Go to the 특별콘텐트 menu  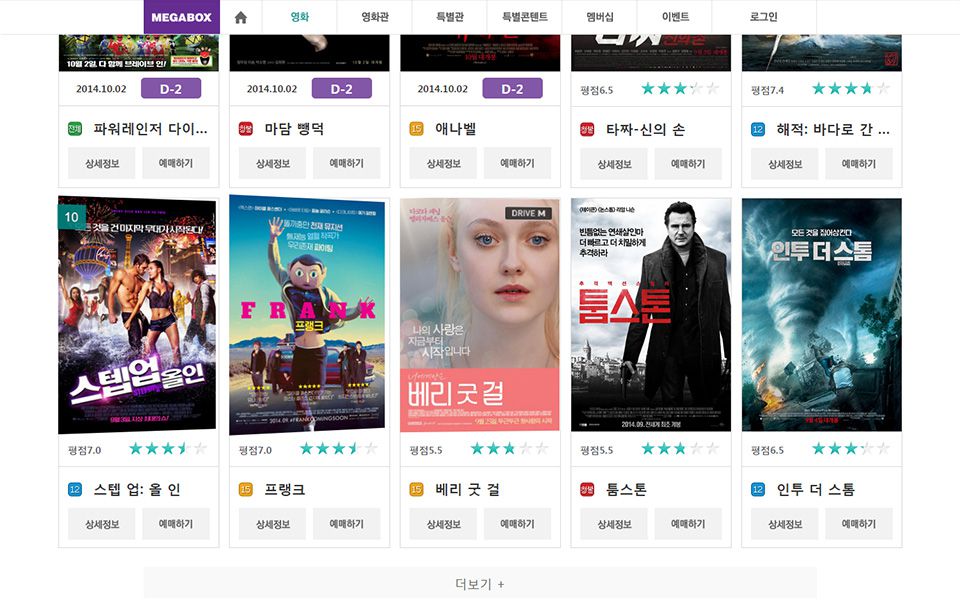click(x=524, y=17)
